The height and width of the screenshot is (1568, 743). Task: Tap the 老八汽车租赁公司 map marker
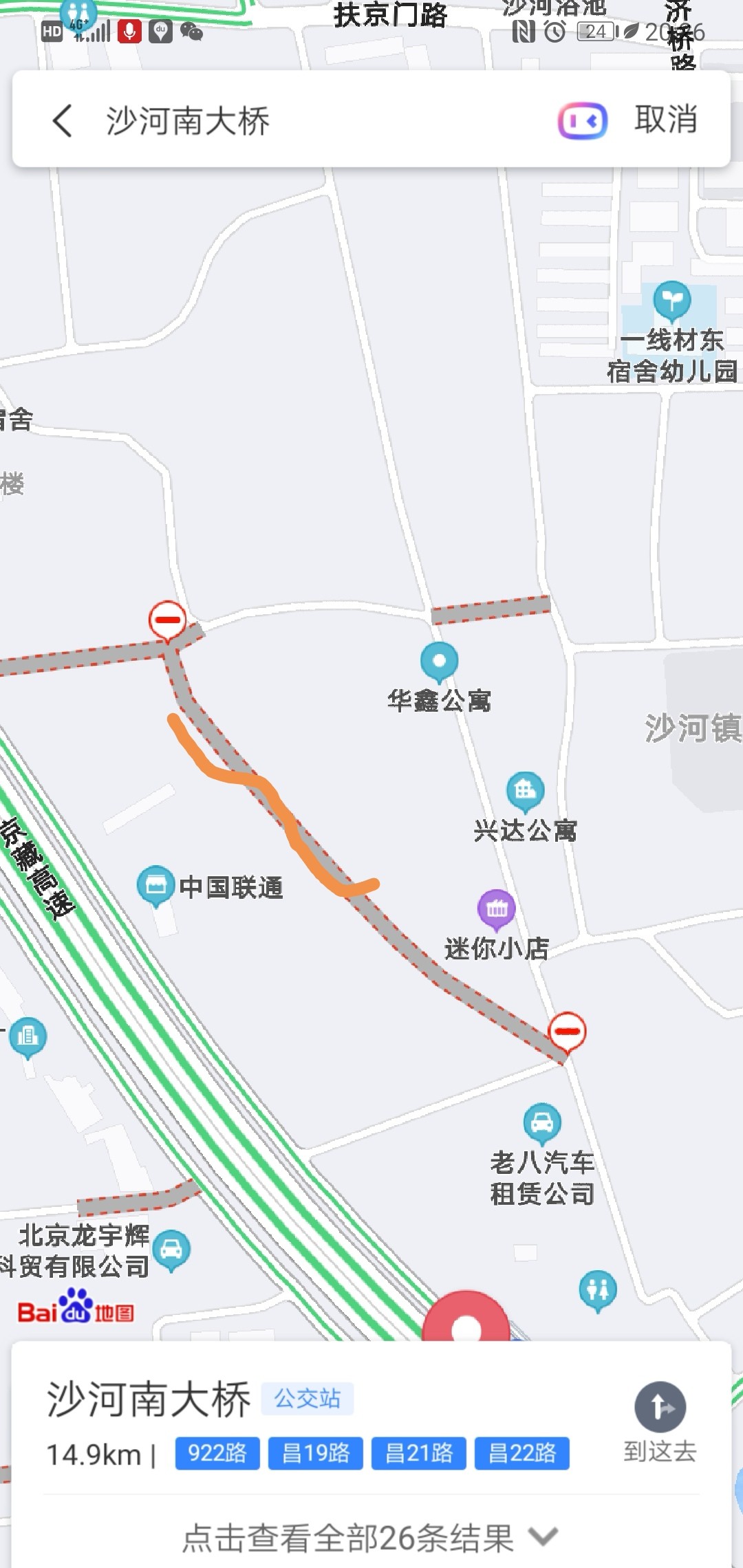(x=542, y=1122)
